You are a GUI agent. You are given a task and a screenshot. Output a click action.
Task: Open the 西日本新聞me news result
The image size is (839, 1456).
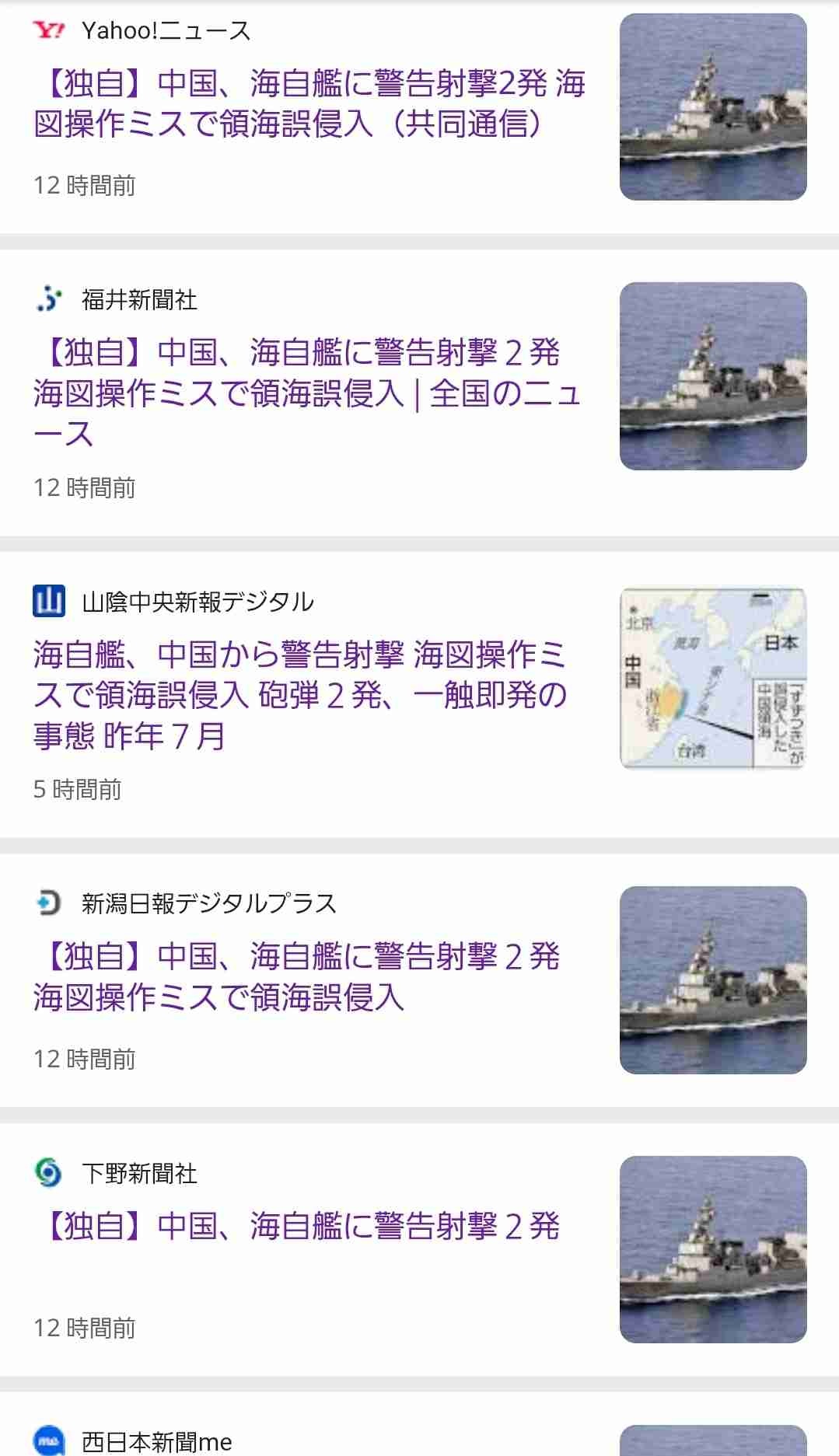point(157,1442)
